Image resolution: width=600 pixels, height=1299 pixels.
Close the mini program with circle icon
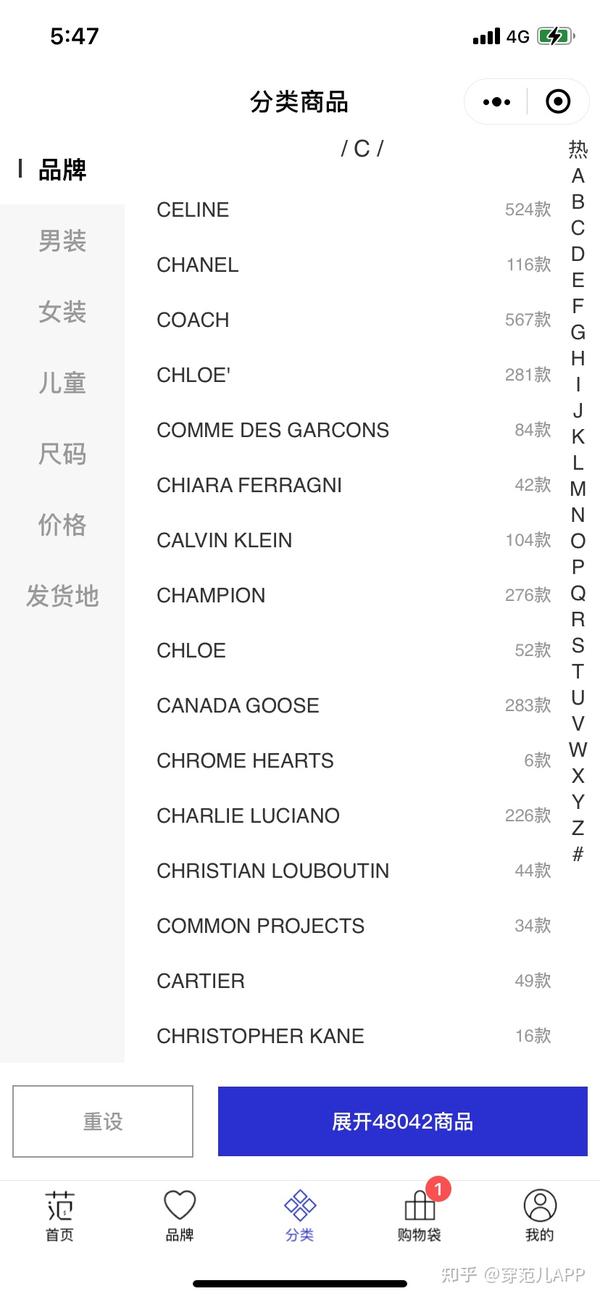coord(558,102)
